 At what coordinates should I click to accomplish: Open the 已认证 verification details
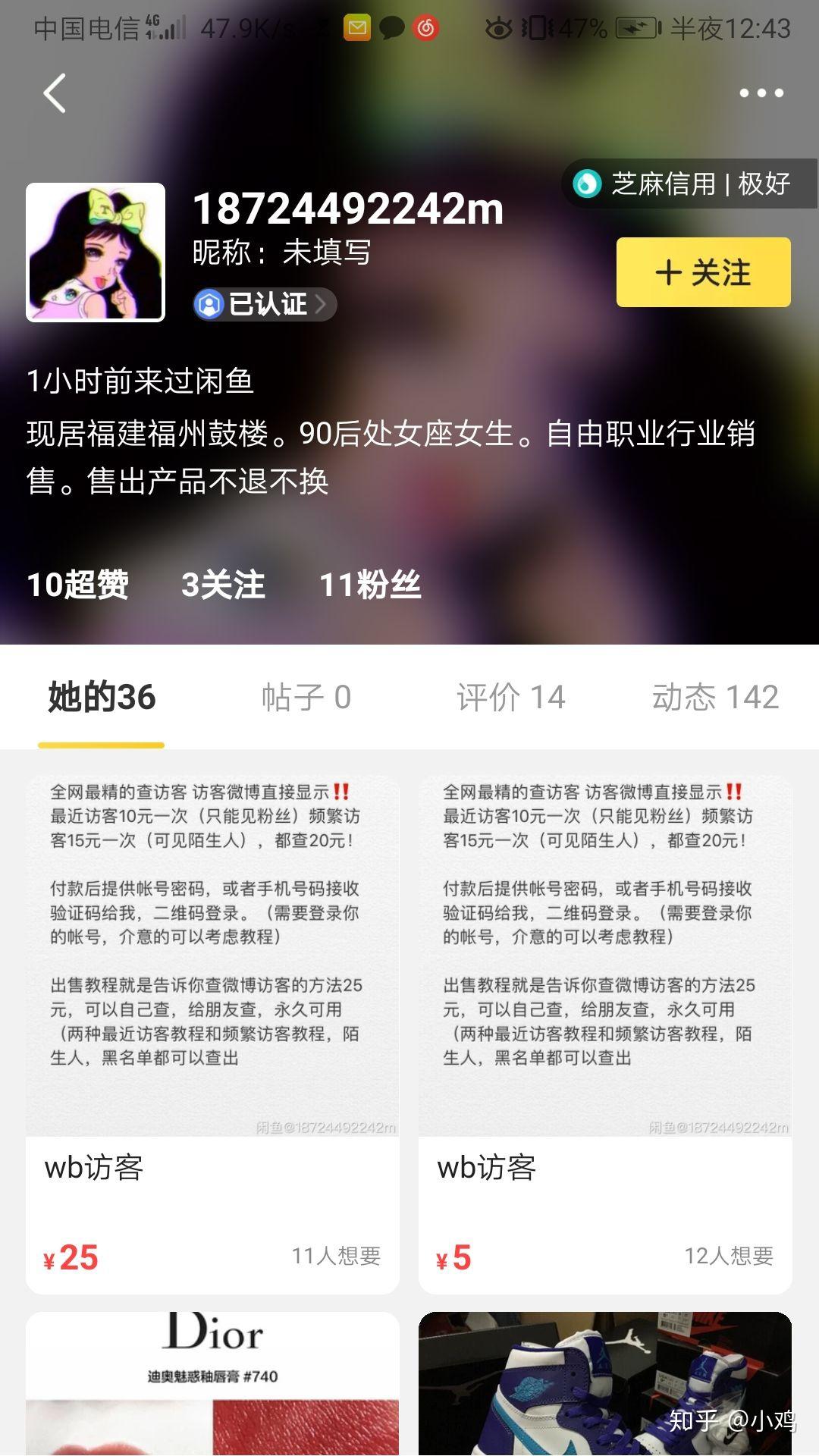264,304
